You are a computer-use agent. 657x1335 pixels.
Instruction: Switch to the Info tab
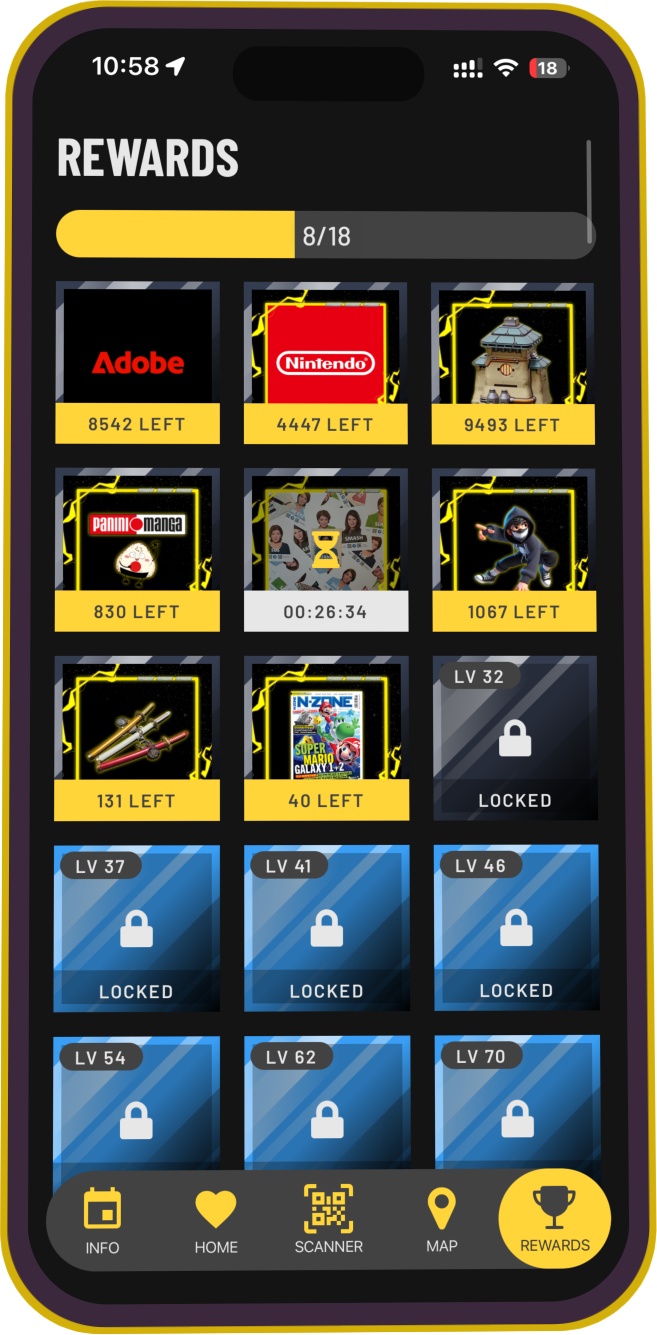coord(102,1221)
